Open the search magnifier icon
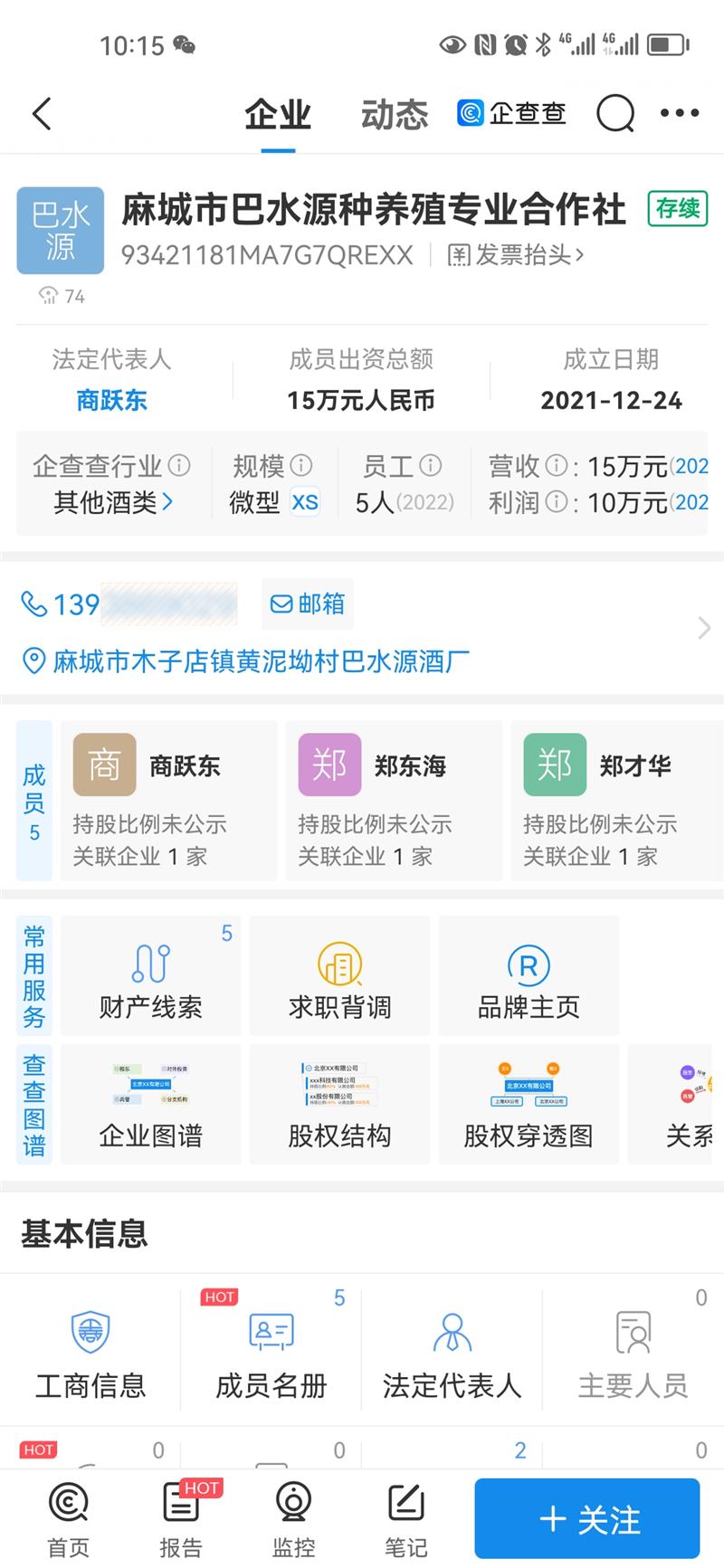The width and height of the screenshot is (724, 1568). 615,114
